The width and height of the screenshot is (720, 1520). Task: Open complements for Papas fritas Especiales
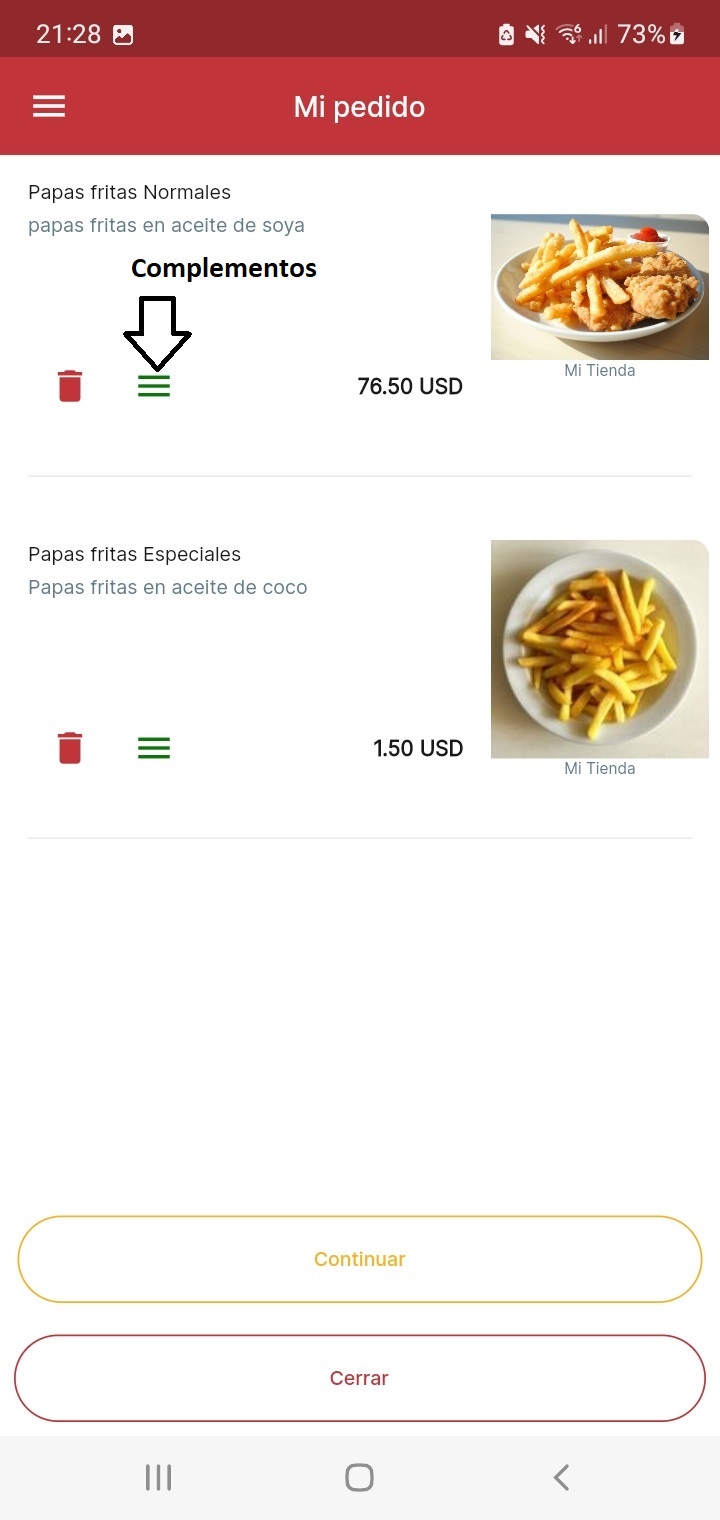[154, 748]
